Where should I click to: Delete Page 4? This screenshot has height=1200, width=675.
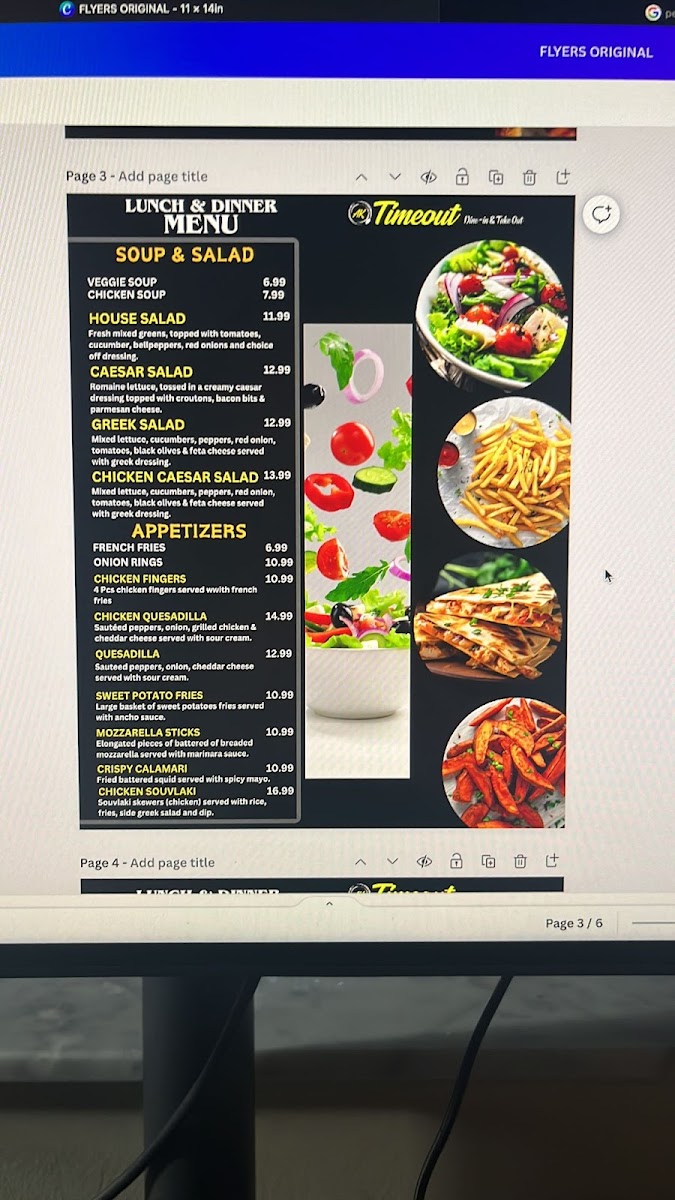520,861
